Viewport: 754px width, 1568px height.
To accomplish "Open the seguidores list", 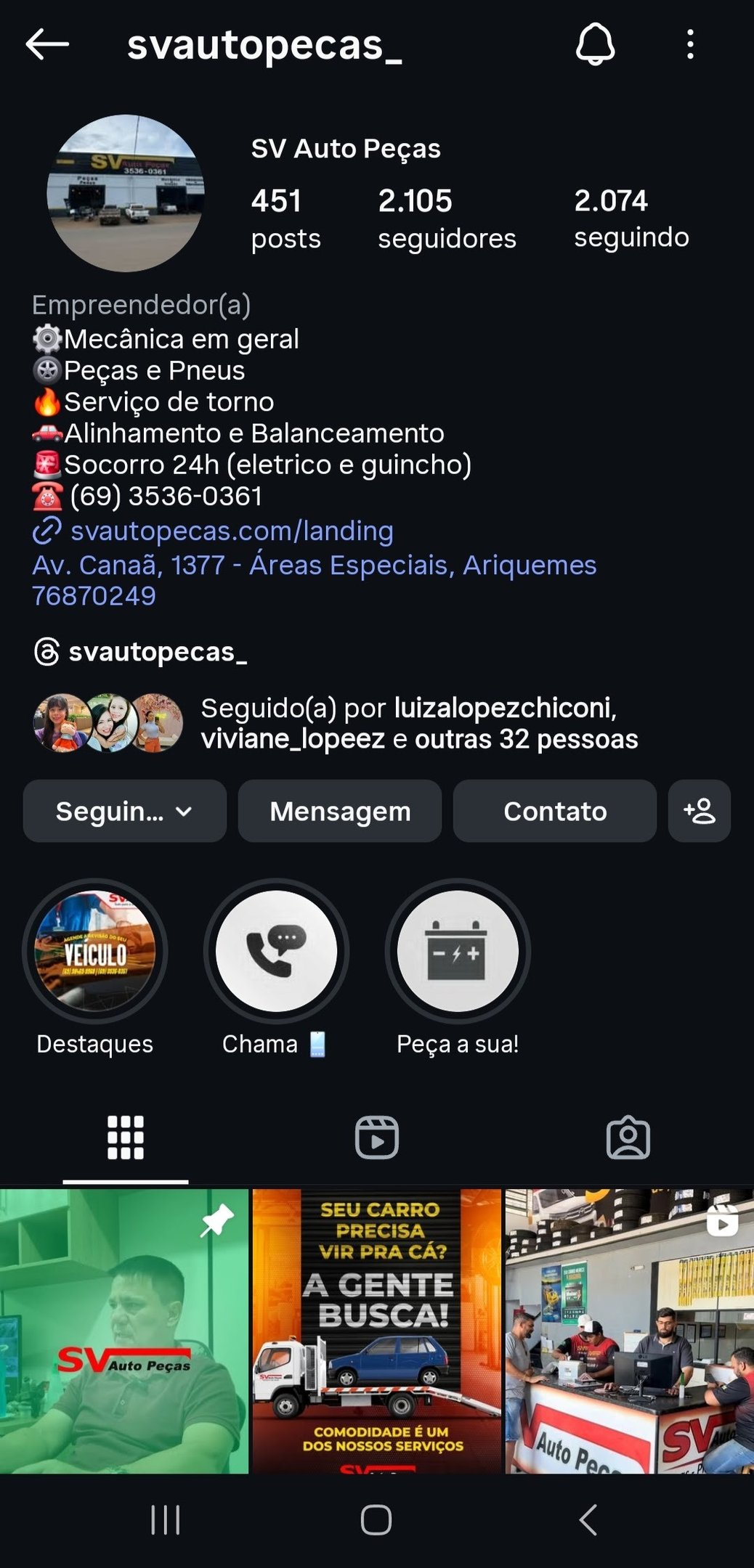I will coord(446,218).
